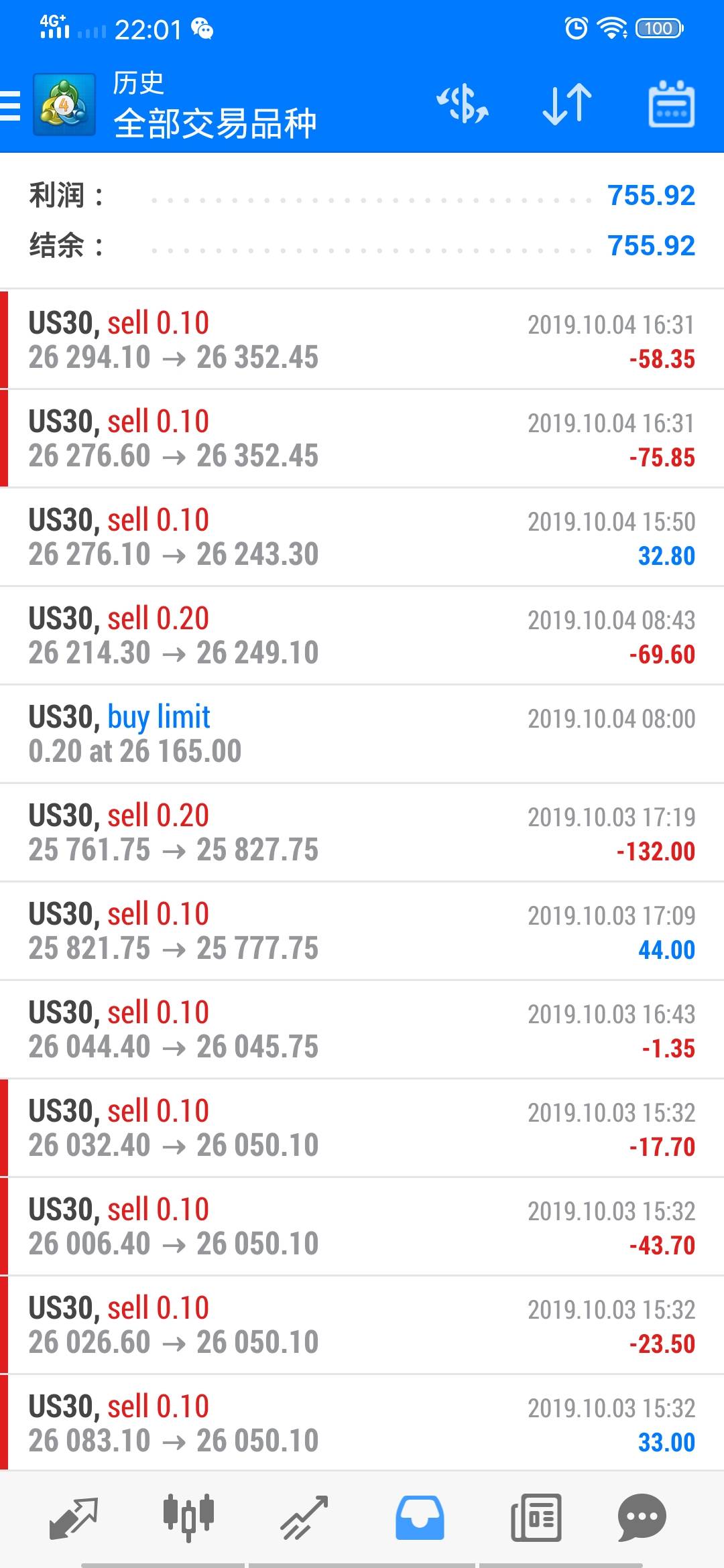This screenshot has width=724, height=1568.
Task: Open the US30 buy limit order
Action: tap(362, 734)
